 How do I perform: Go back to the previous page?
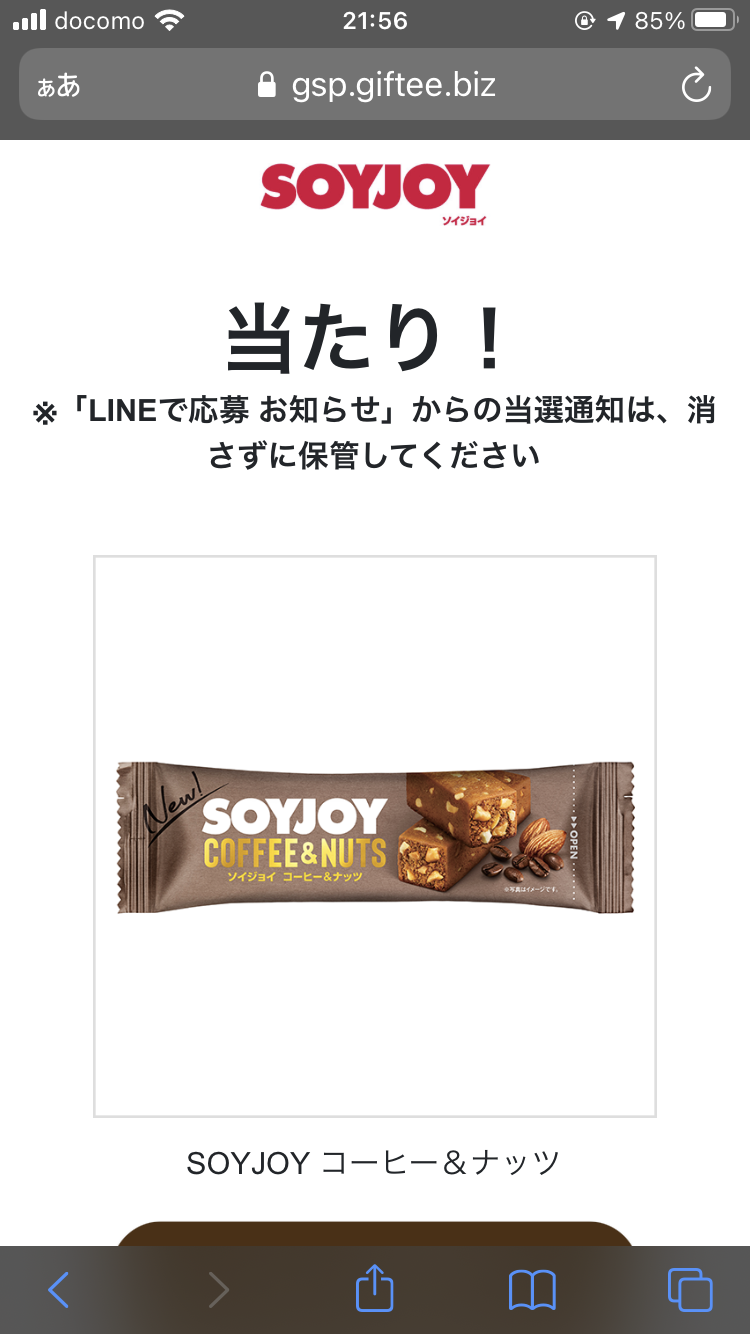tap(59, 1290)
